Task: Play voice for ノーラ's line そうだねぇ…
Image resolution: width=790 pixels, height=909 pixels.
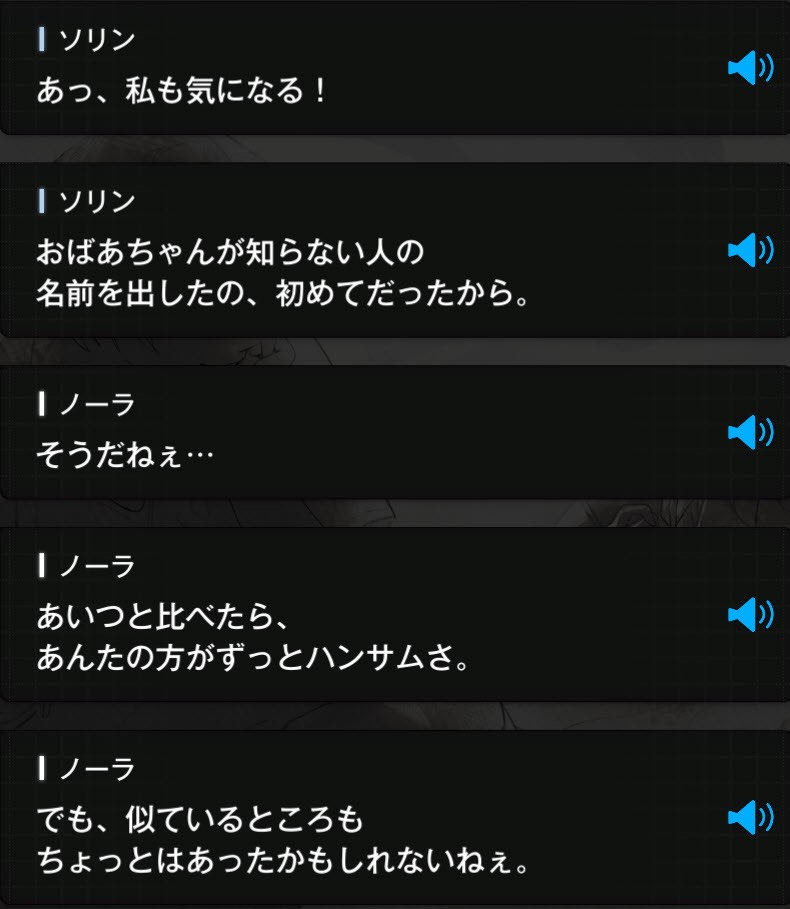Action: click(x=749, y=432)
